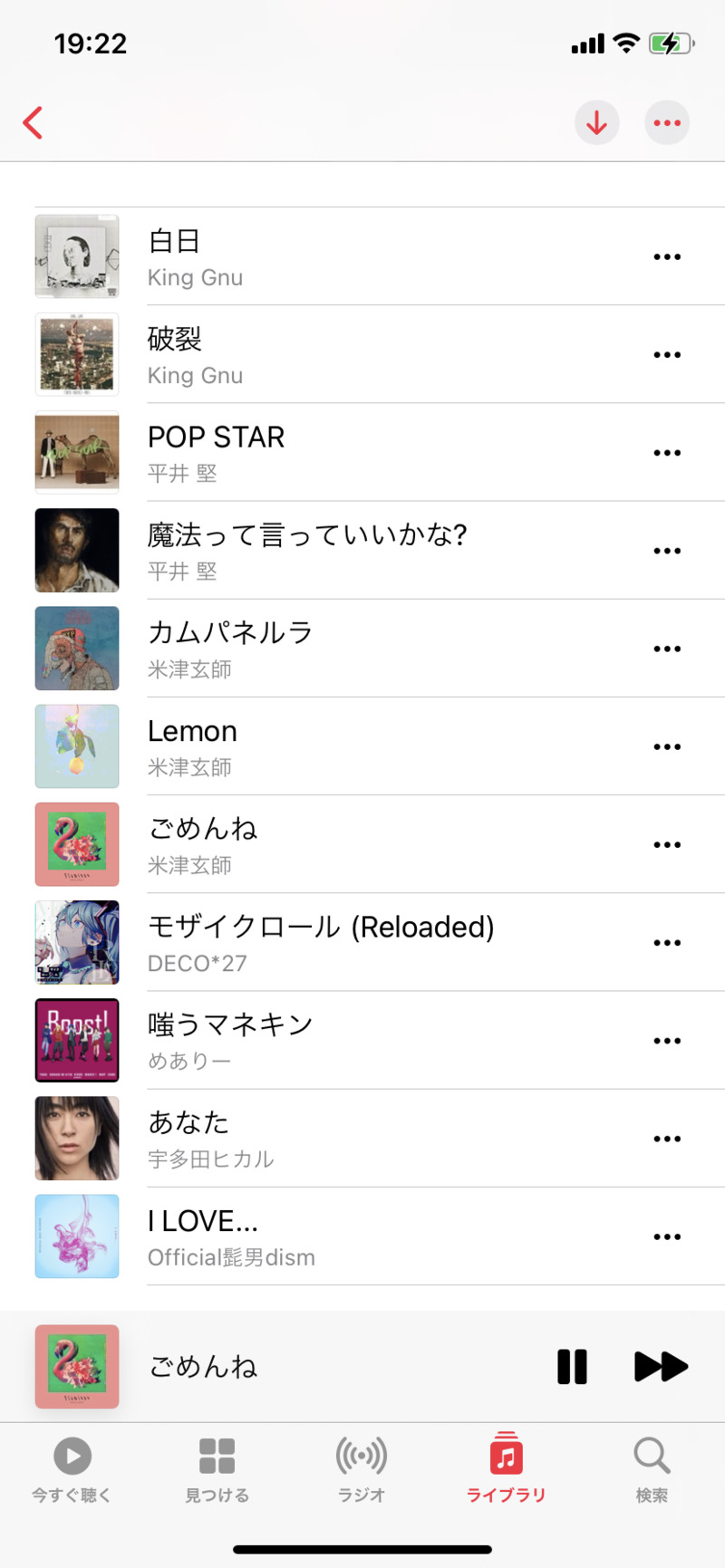The width and height of the screenshot is (725, 1568).
Task: Go back using the red arrow
Action: pos(34,122)
